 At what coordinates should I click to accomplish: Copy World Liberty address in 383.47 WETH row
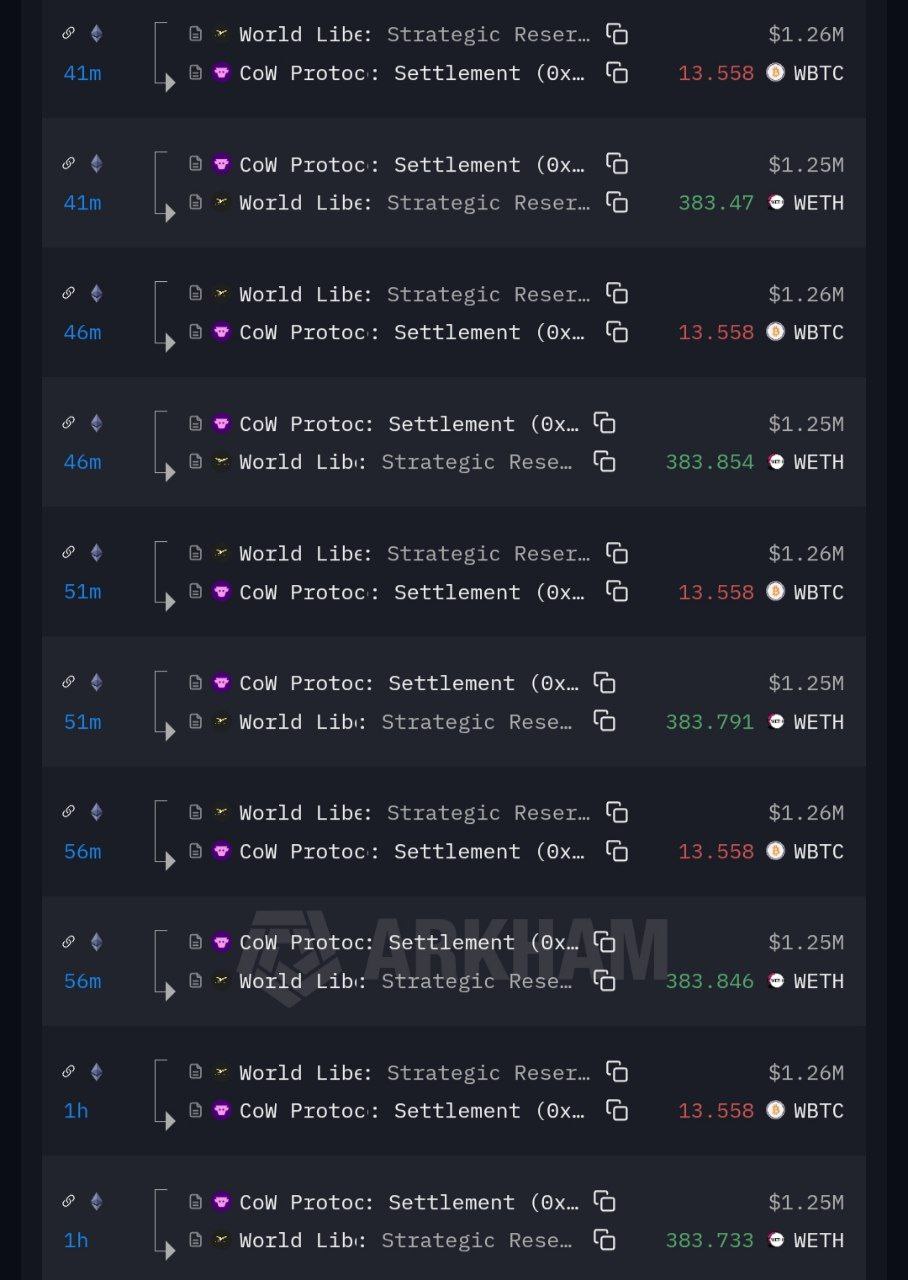click(617, 203)
